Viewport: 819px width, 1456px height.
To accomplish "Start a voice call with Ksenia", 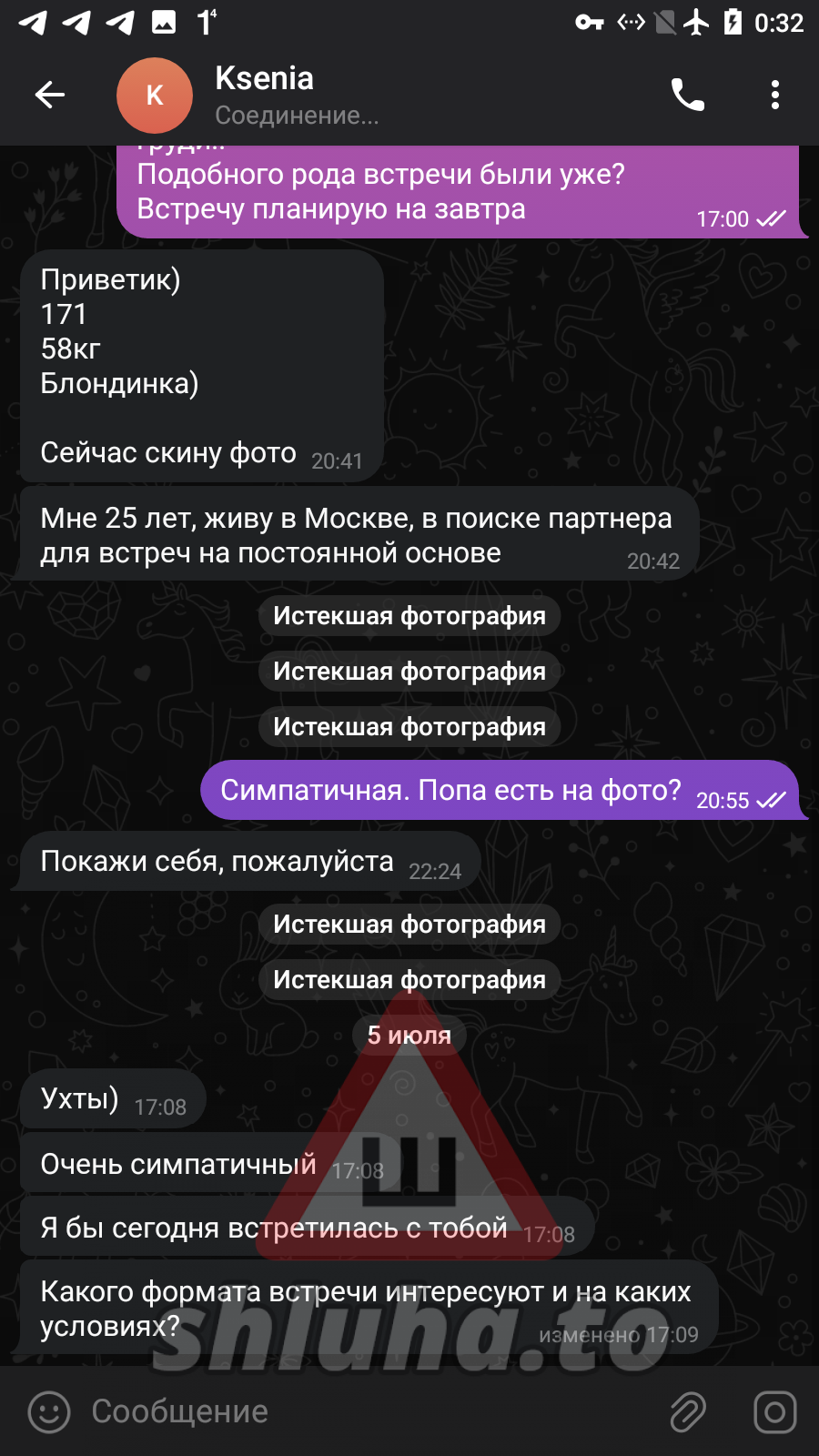I will [687, 95].
